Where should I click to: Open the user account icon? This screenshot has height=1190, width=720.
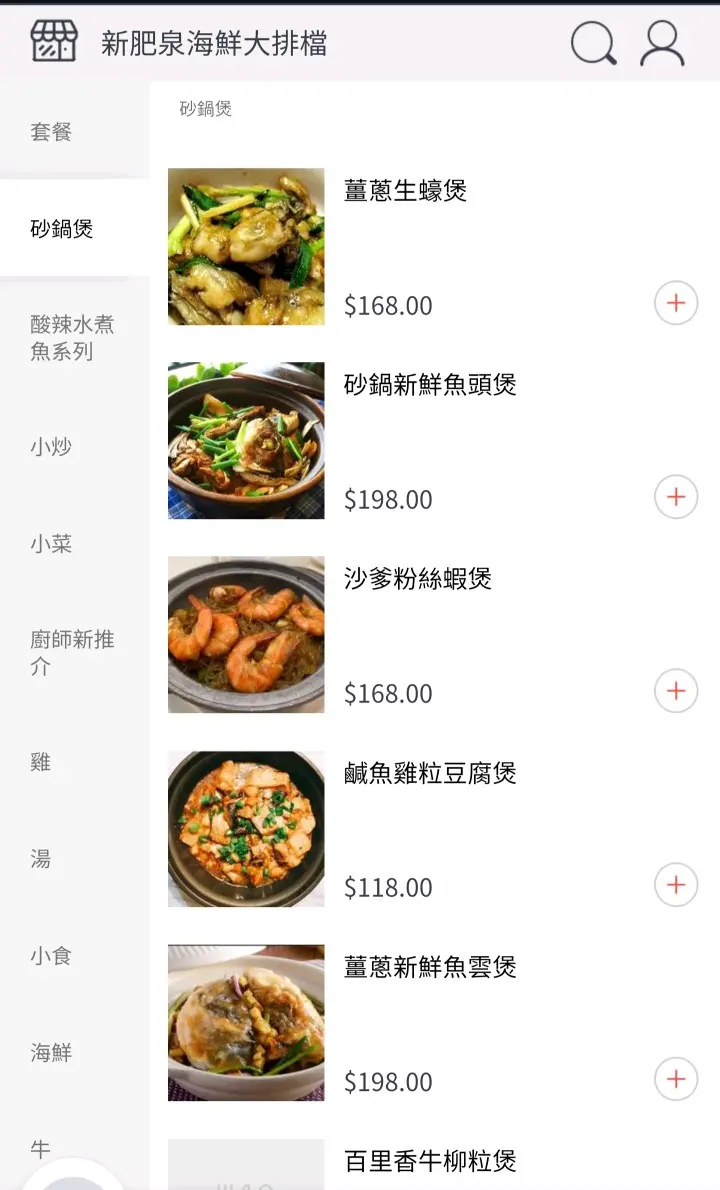click(x=661, y=44)
